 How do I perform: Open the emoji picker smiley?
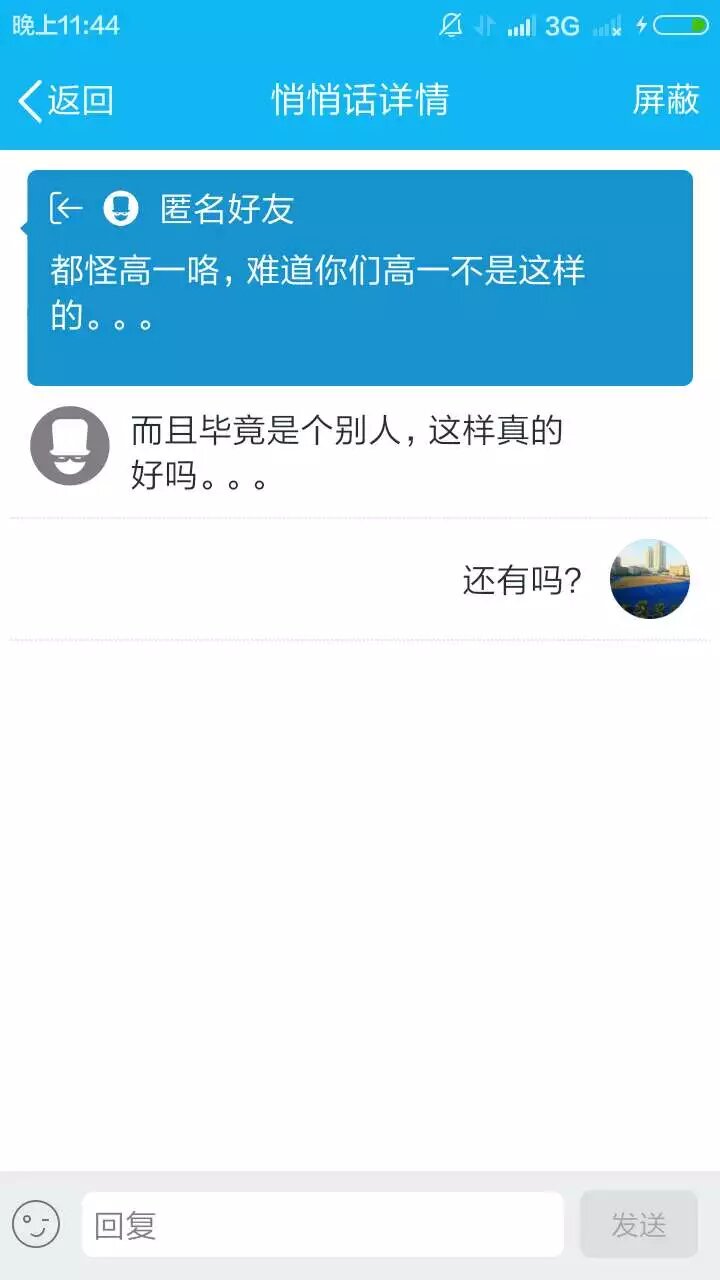click(x=36, y=1224)
